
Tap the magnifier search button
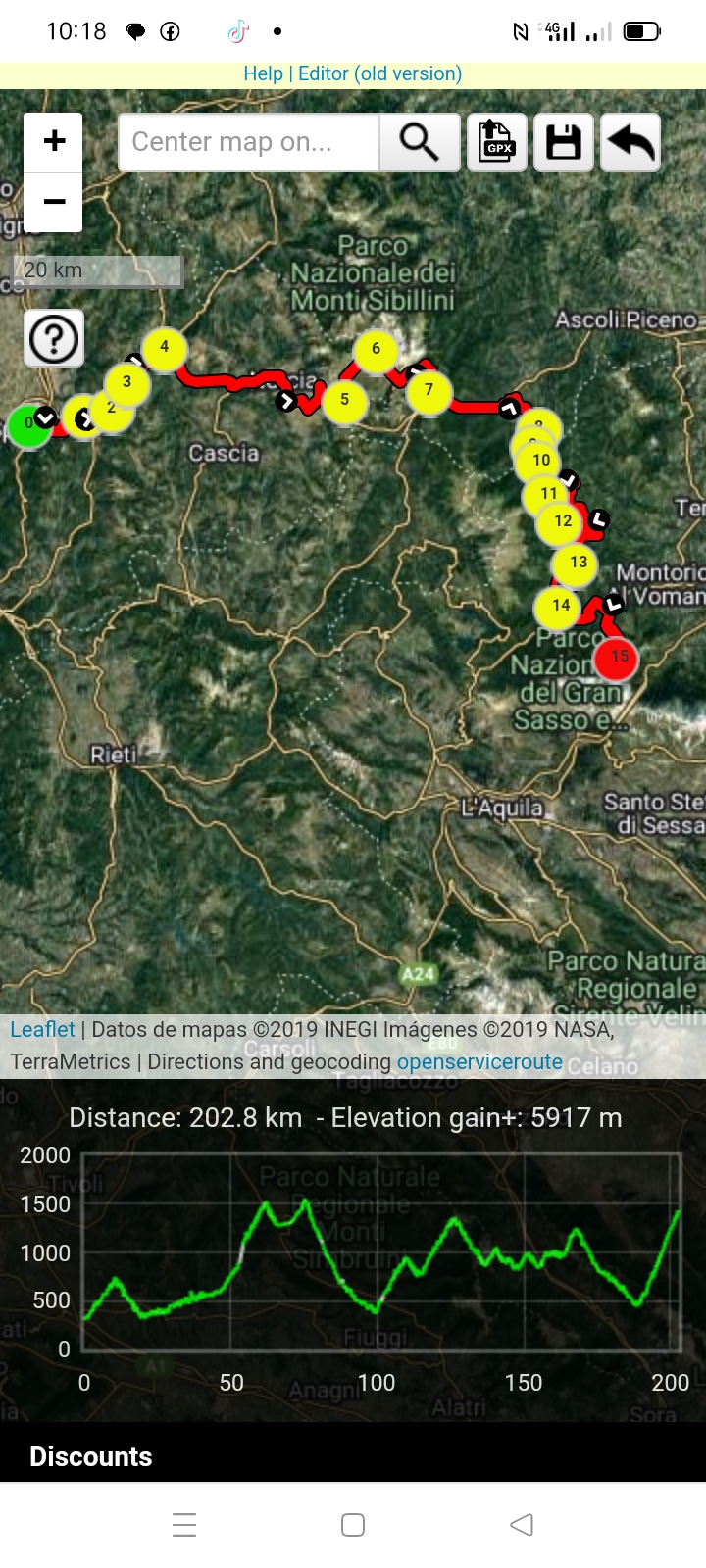420,142
